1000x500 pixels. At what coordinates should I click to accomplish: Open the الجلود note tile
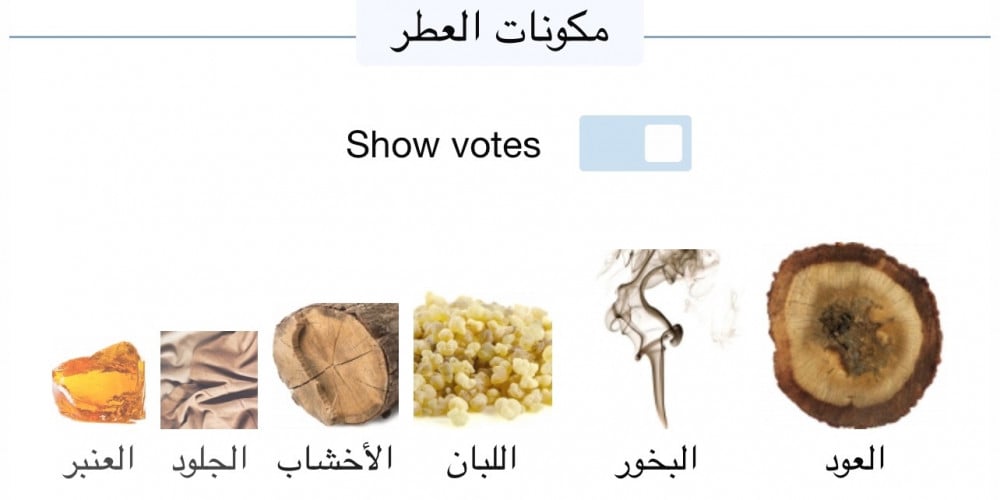[209, 379]
